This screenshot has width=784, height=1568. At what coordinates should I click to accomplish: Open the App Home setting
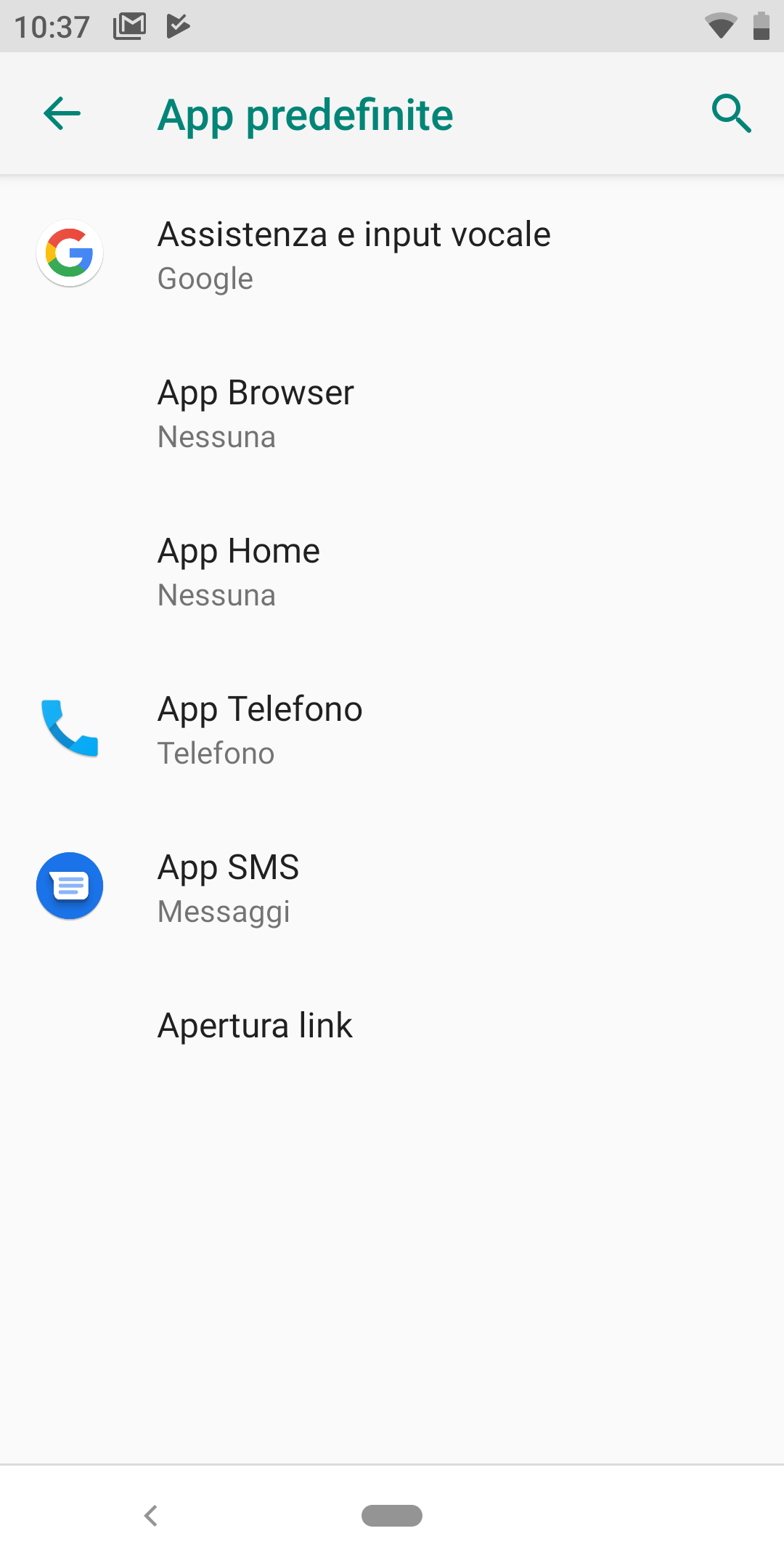(392, 571)
